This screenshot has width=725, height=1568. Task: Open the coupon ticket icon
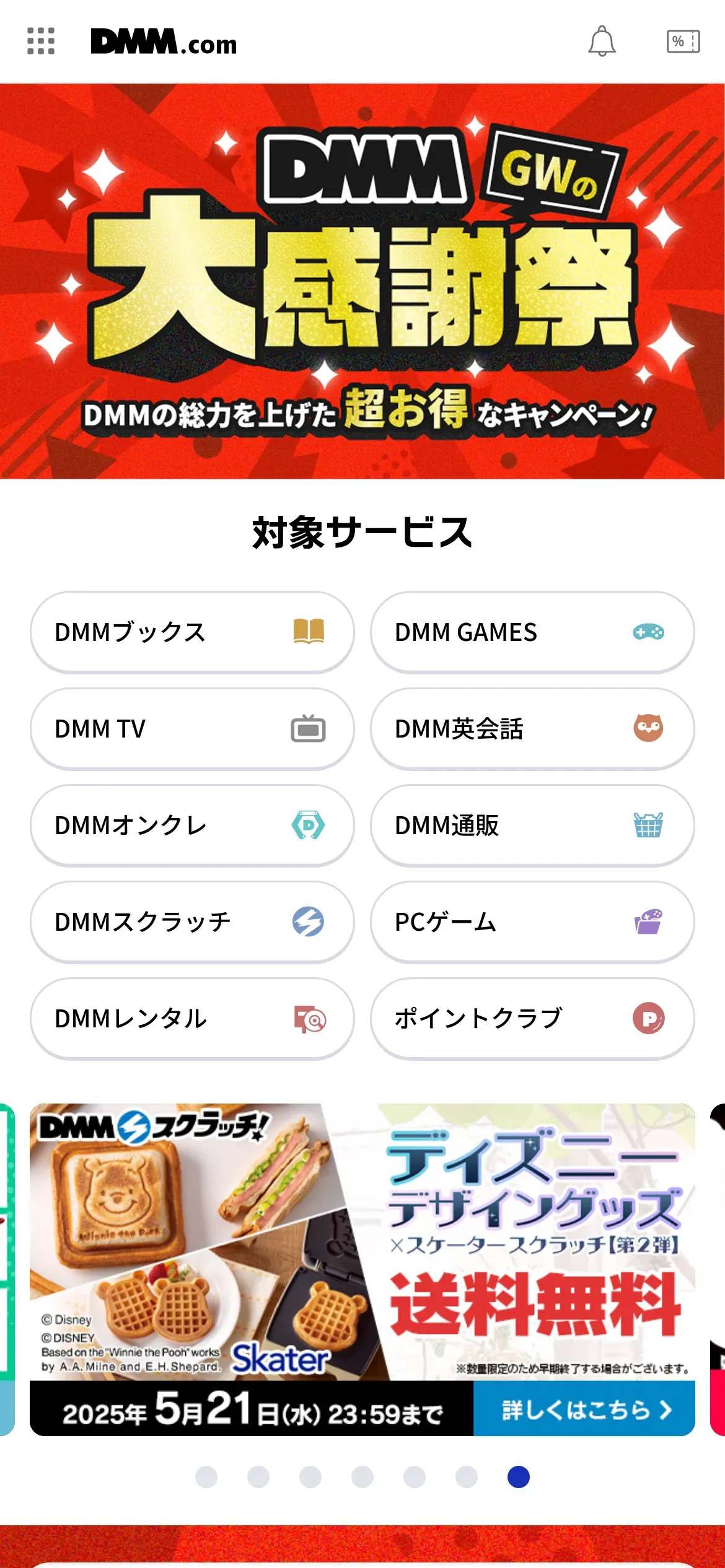[683, 41]
